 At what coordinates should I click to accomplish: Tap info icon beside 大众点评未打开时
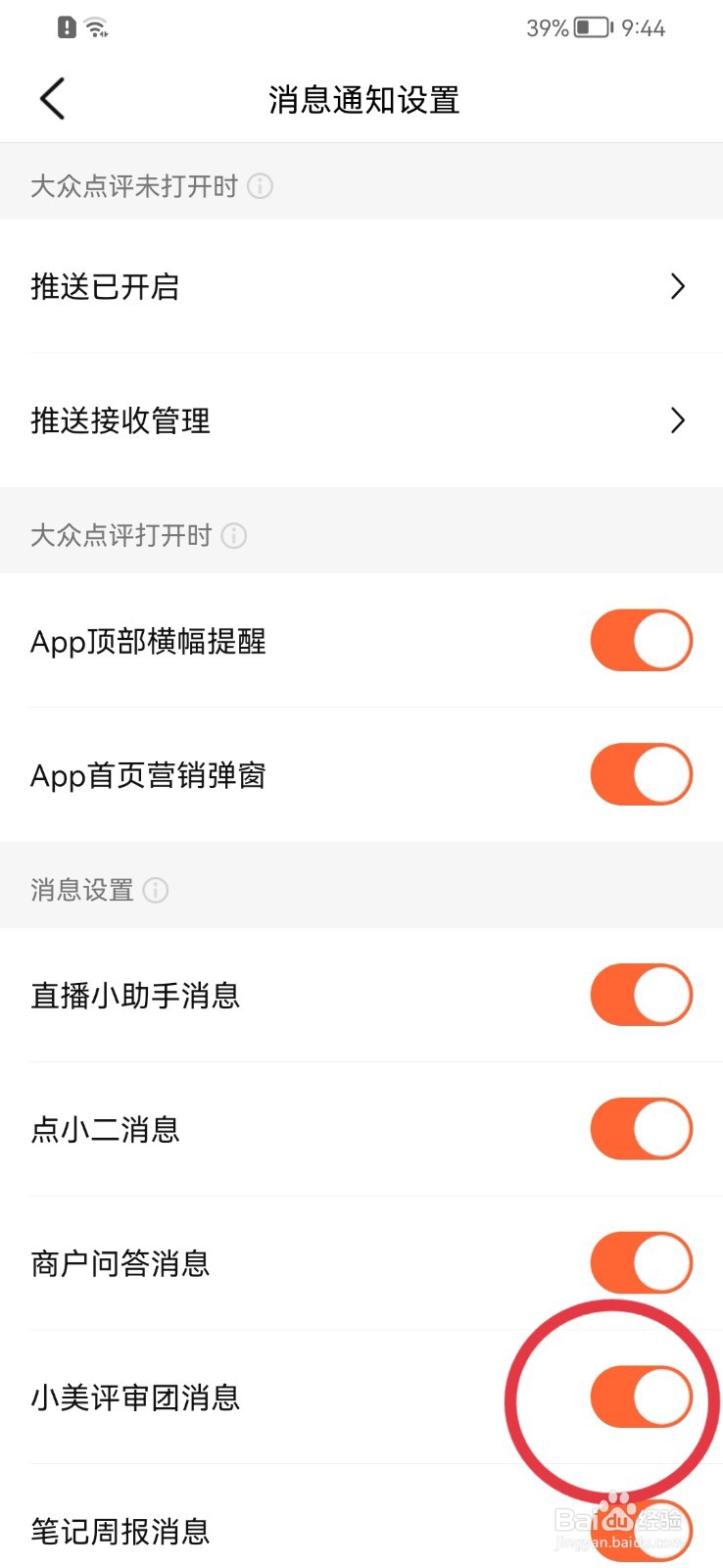coord(260,186)
